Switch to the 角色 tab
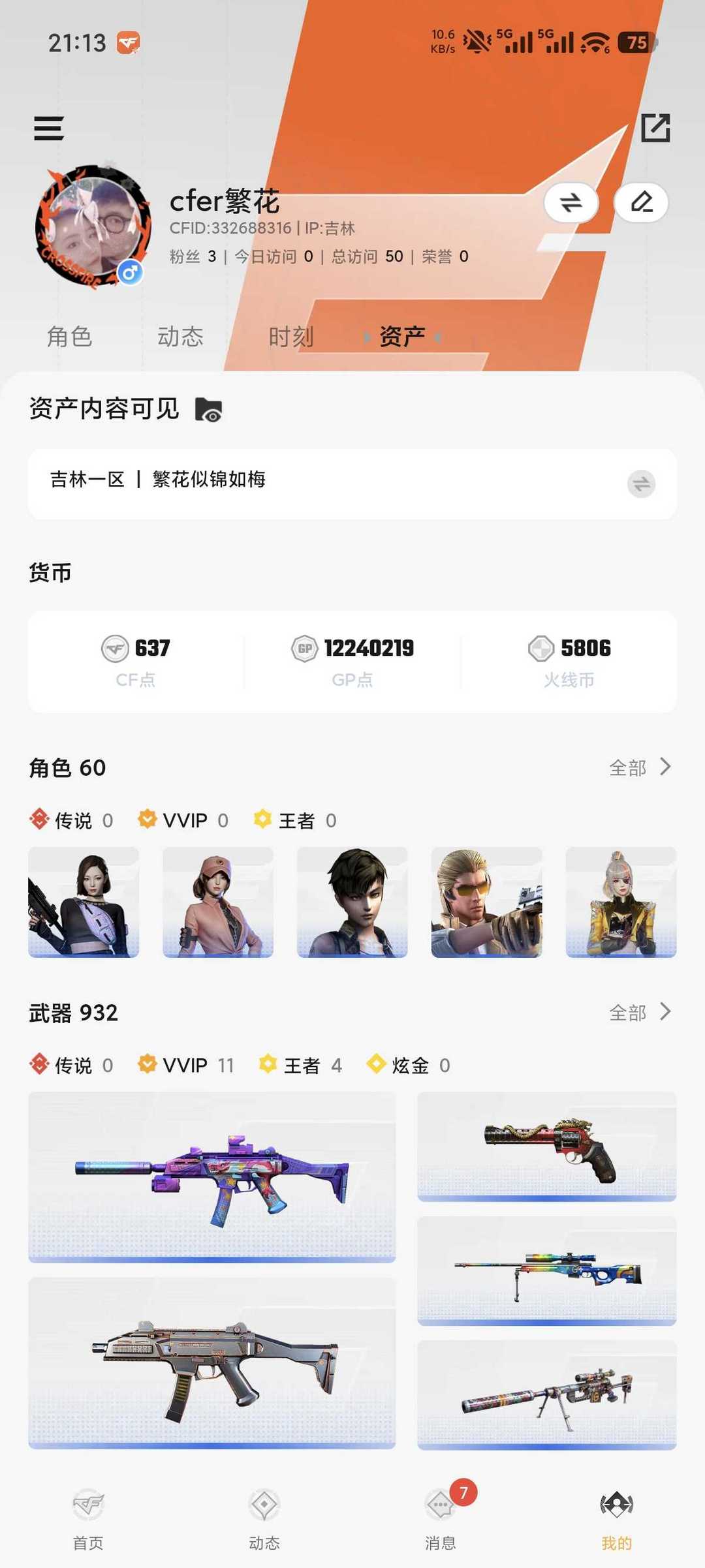 pyautogui.click(x=69, y=337)
